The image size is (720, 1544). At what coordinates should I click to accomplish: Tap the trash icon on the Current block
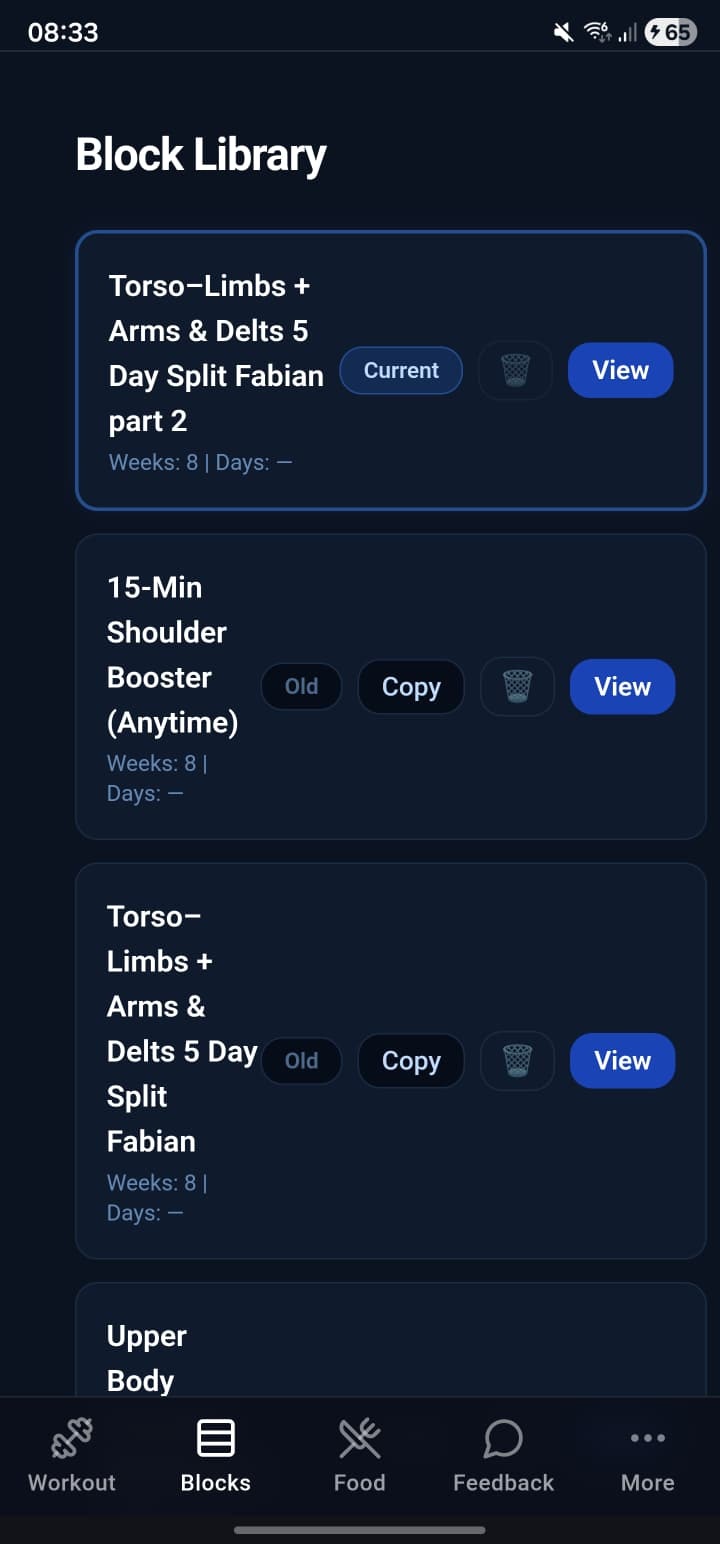(515, 370)
